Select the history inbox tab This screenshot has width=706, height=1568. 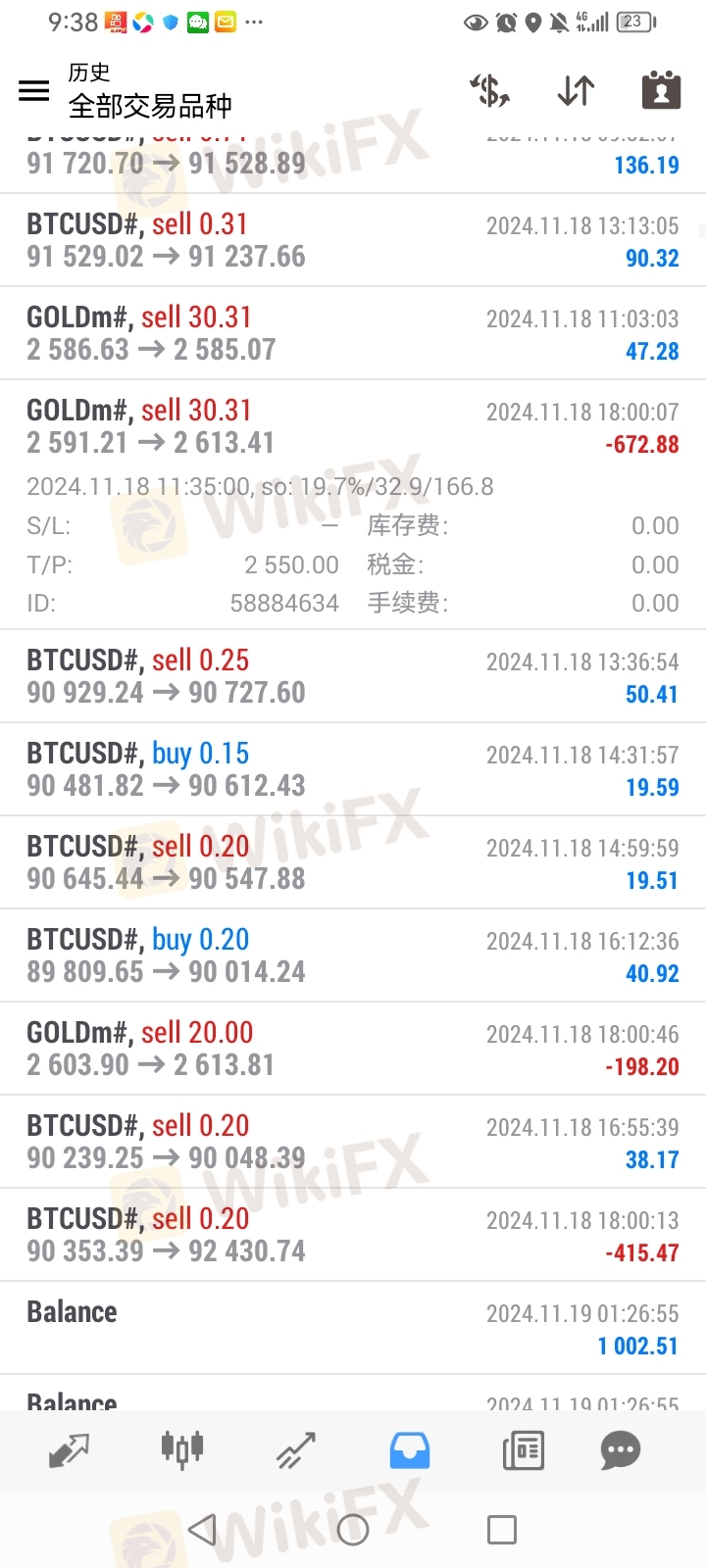(409, 1449)
